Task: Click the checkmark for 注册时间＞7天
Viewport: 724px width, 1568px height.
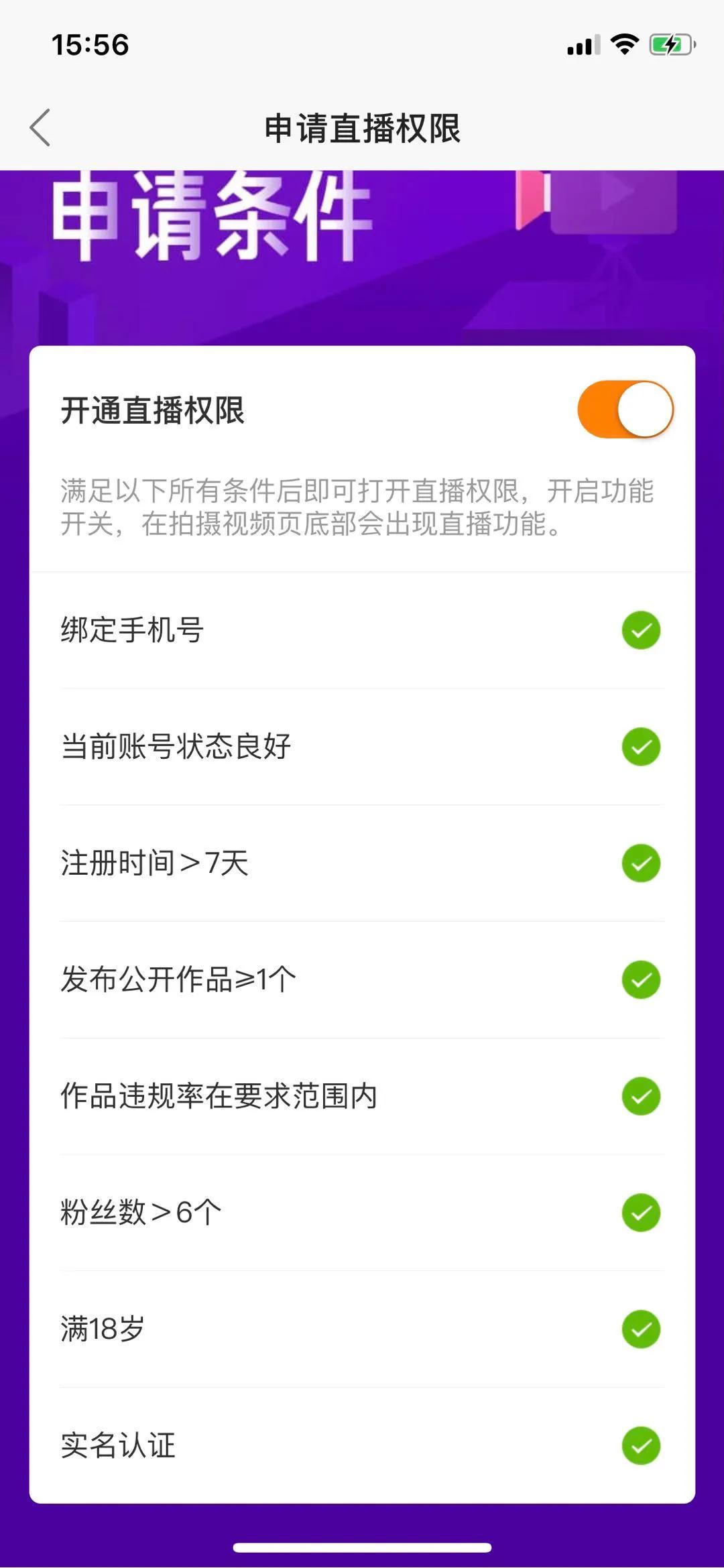Action: tap(640, 863)
